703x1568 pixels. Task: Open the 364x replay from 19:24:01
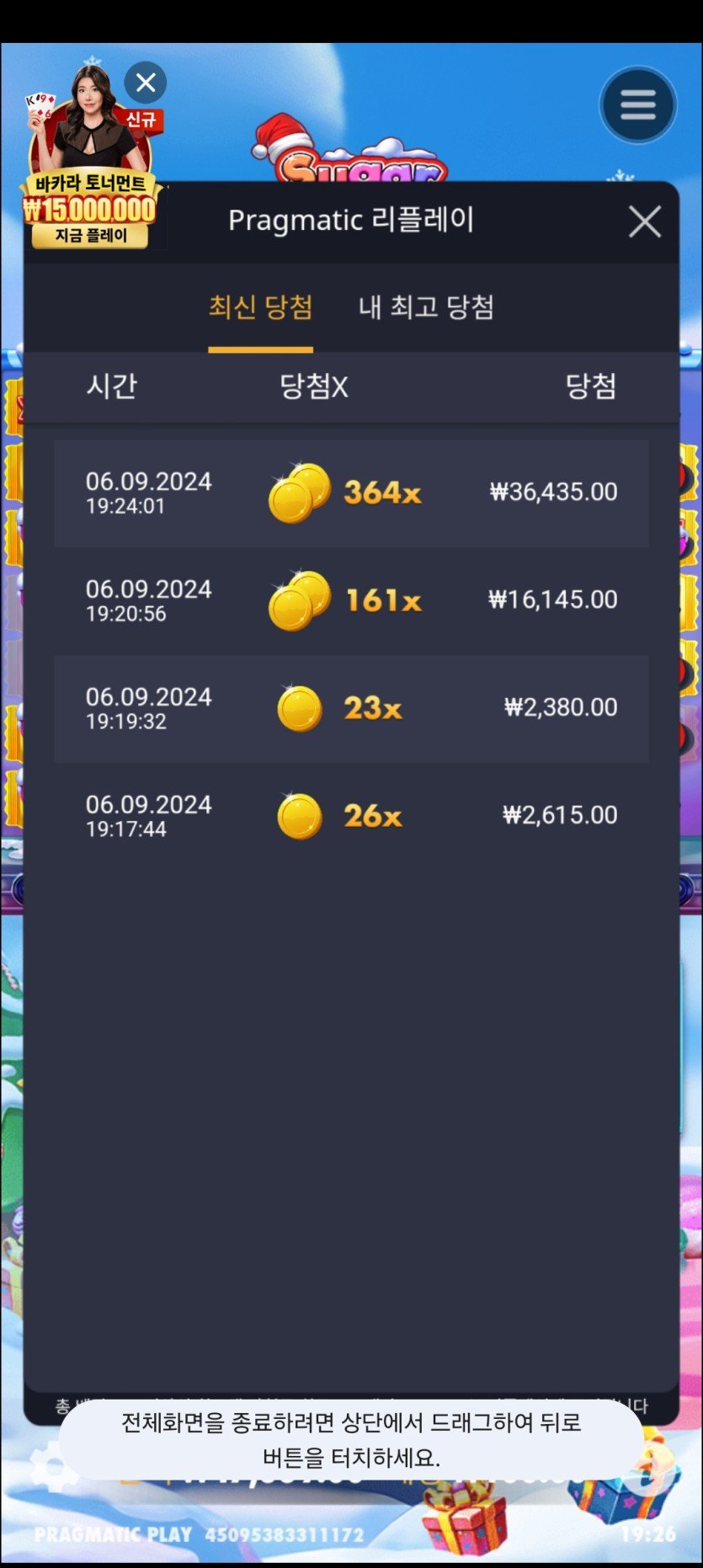(351, 493)
